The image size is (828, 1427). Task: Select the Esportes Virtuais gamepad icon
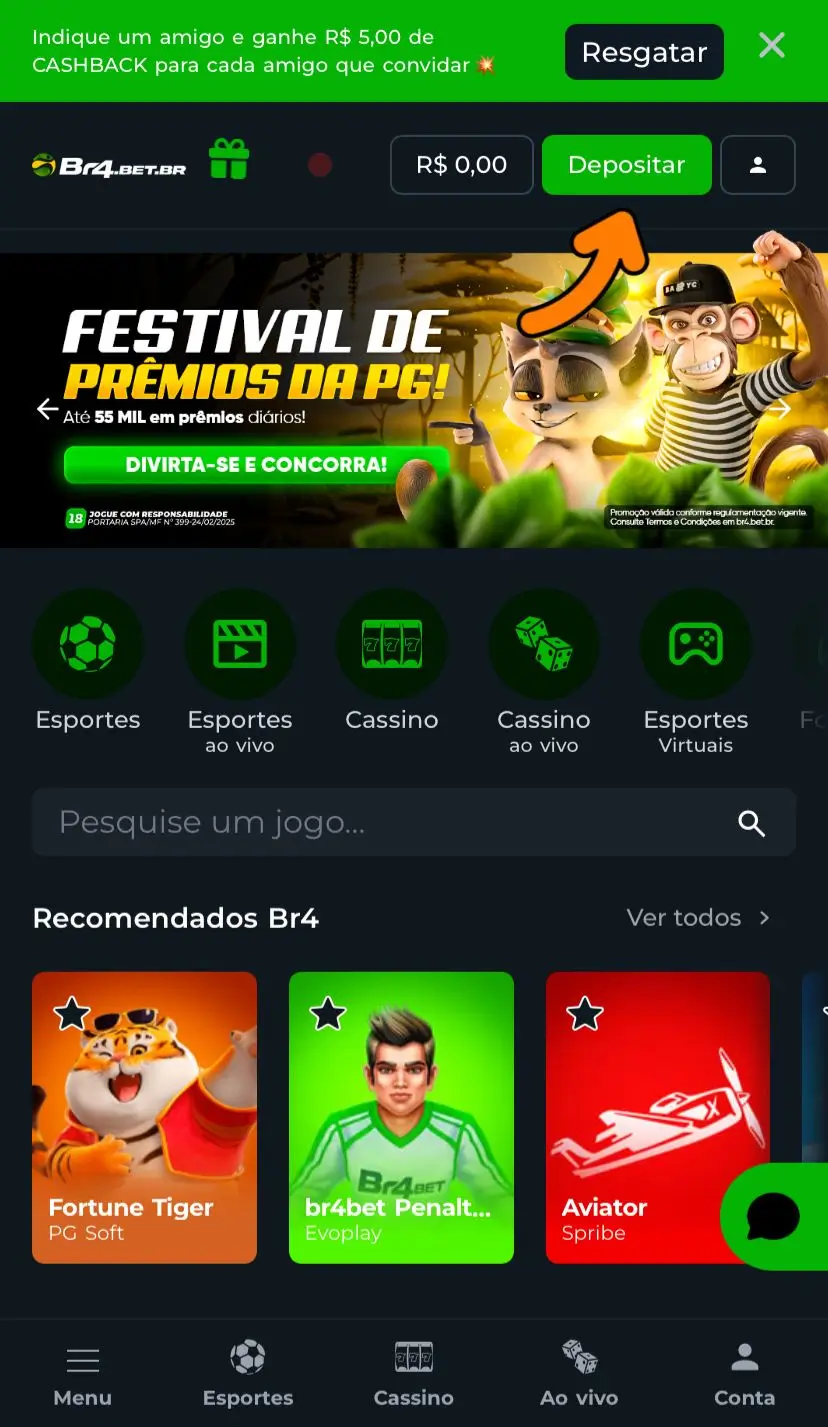pos(696,643)
